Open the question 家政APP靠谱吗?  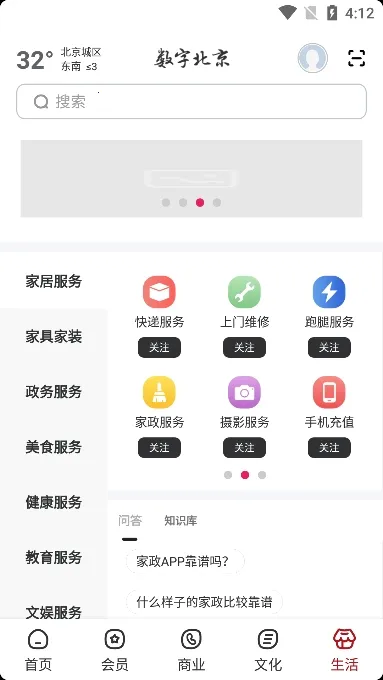point(185,561)
